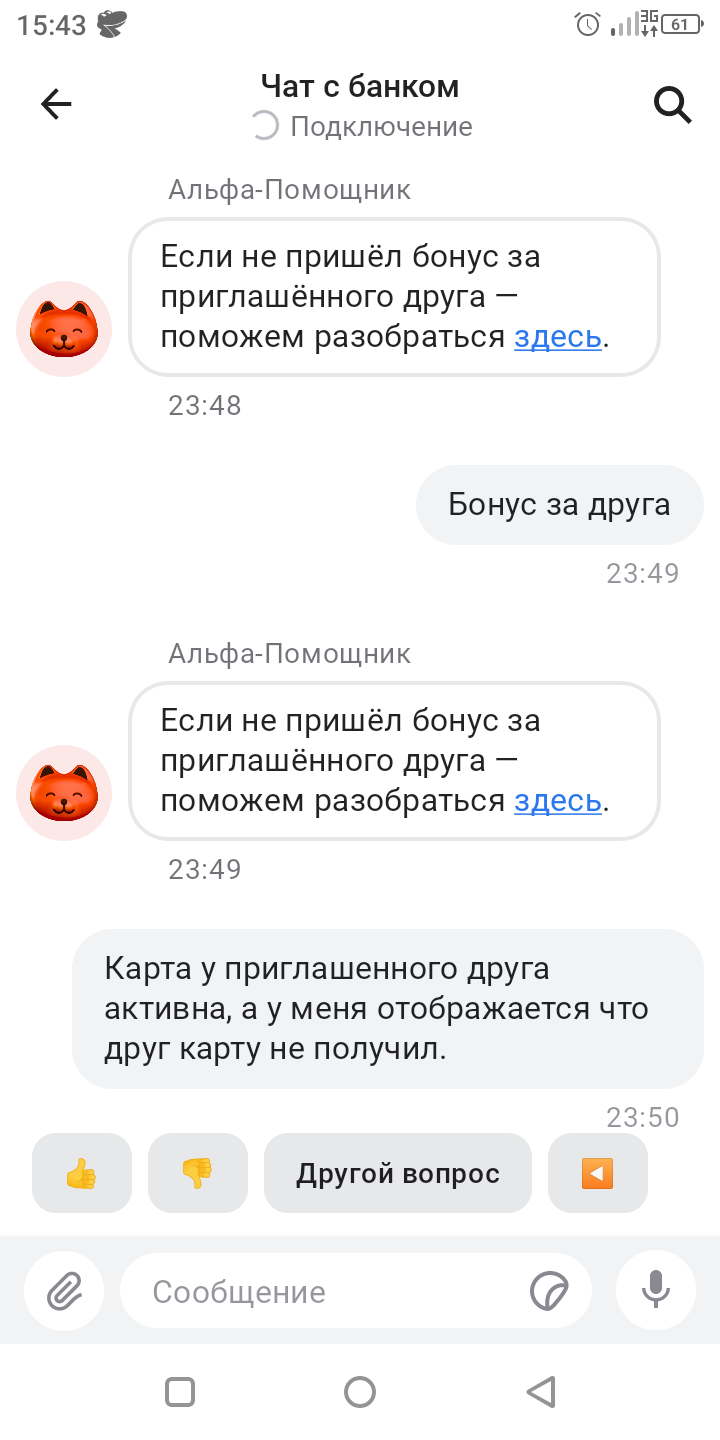Focus the «Сообщение» input field
Image resolution: width=720 pixels, height=1440 pixels.
coord(330,1291)
